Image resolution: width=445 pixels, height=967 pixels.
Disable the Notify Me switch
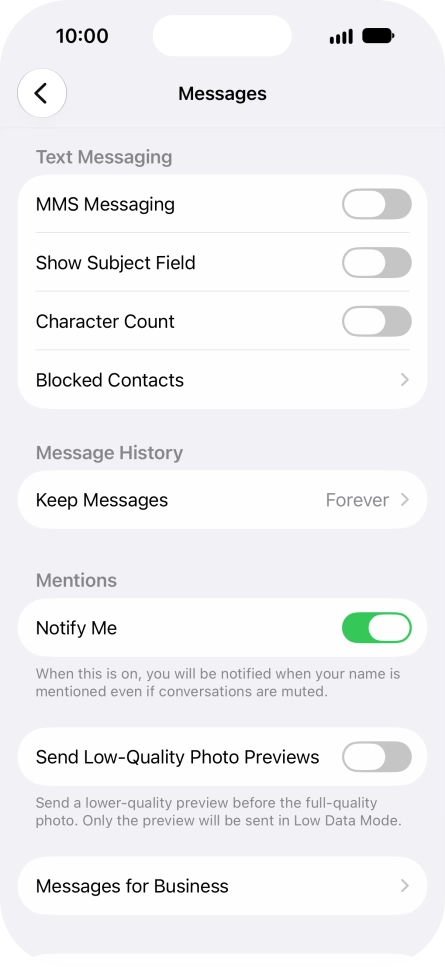377,628
